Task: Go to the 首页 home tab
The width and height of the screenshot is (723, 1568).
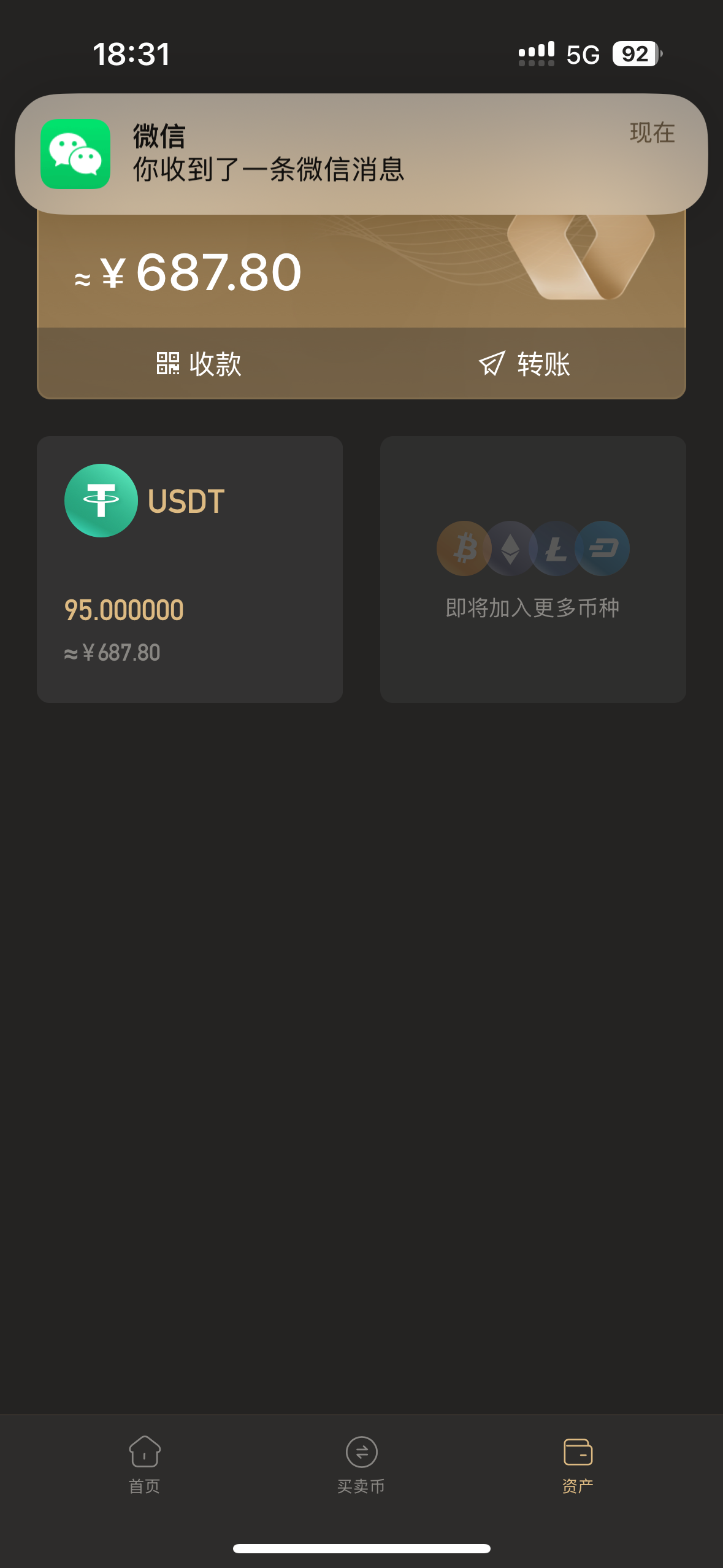Action: (145, 1465)
